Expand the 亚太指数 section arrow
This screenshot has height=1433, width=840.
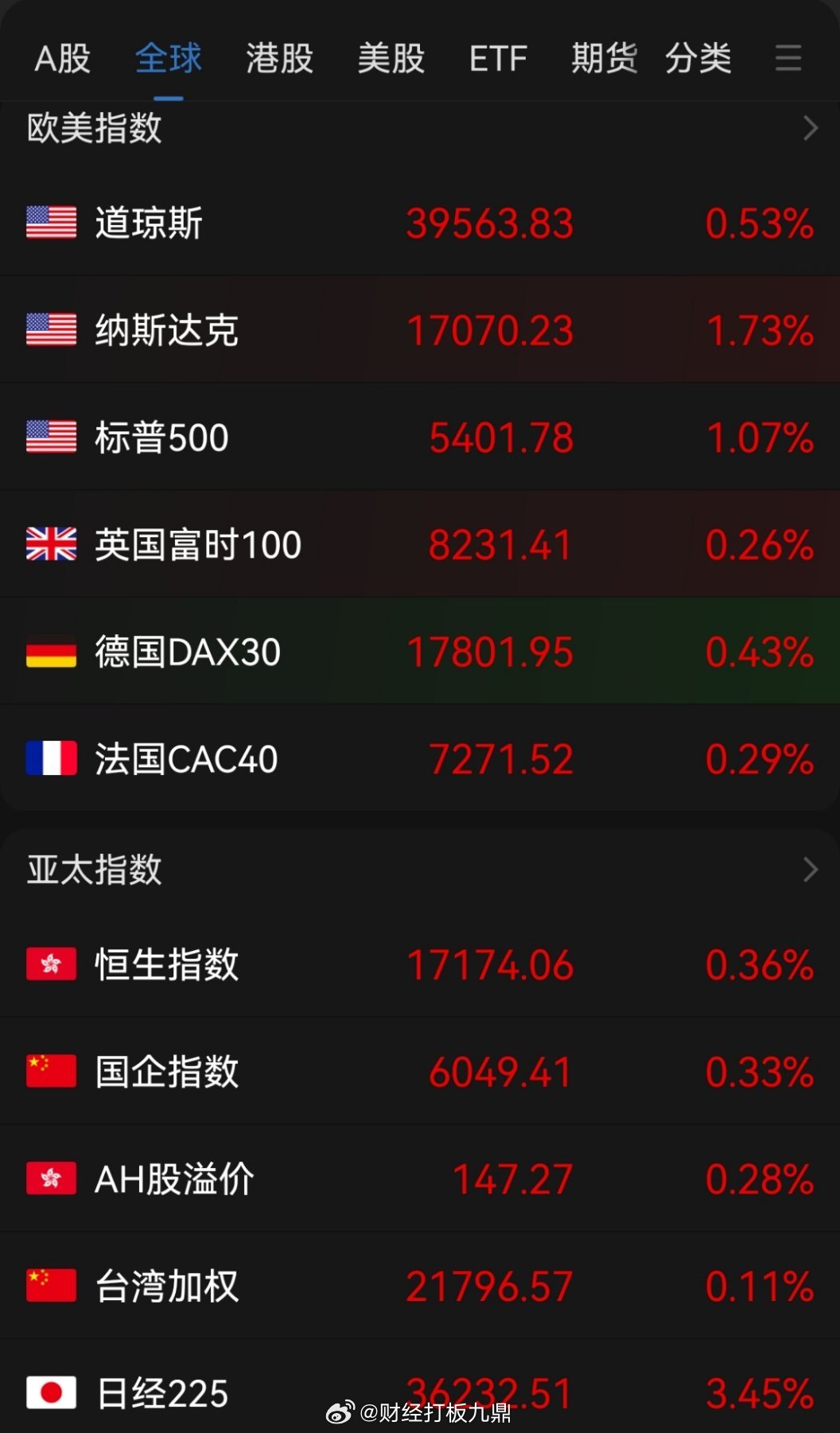click(x=810, y=870)
